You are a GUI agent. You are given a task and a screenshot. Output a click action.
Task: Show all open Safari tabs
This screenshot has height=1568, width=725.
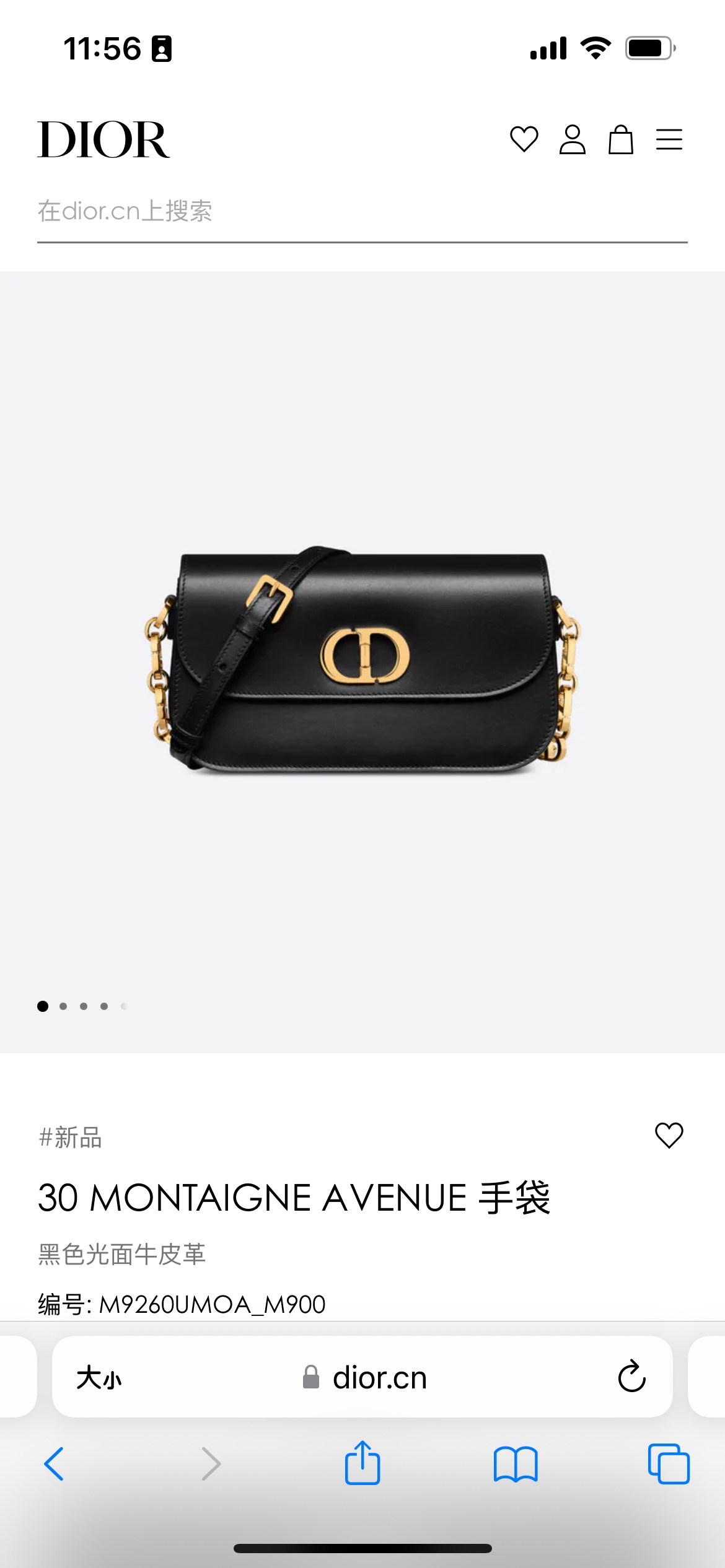669,1464
